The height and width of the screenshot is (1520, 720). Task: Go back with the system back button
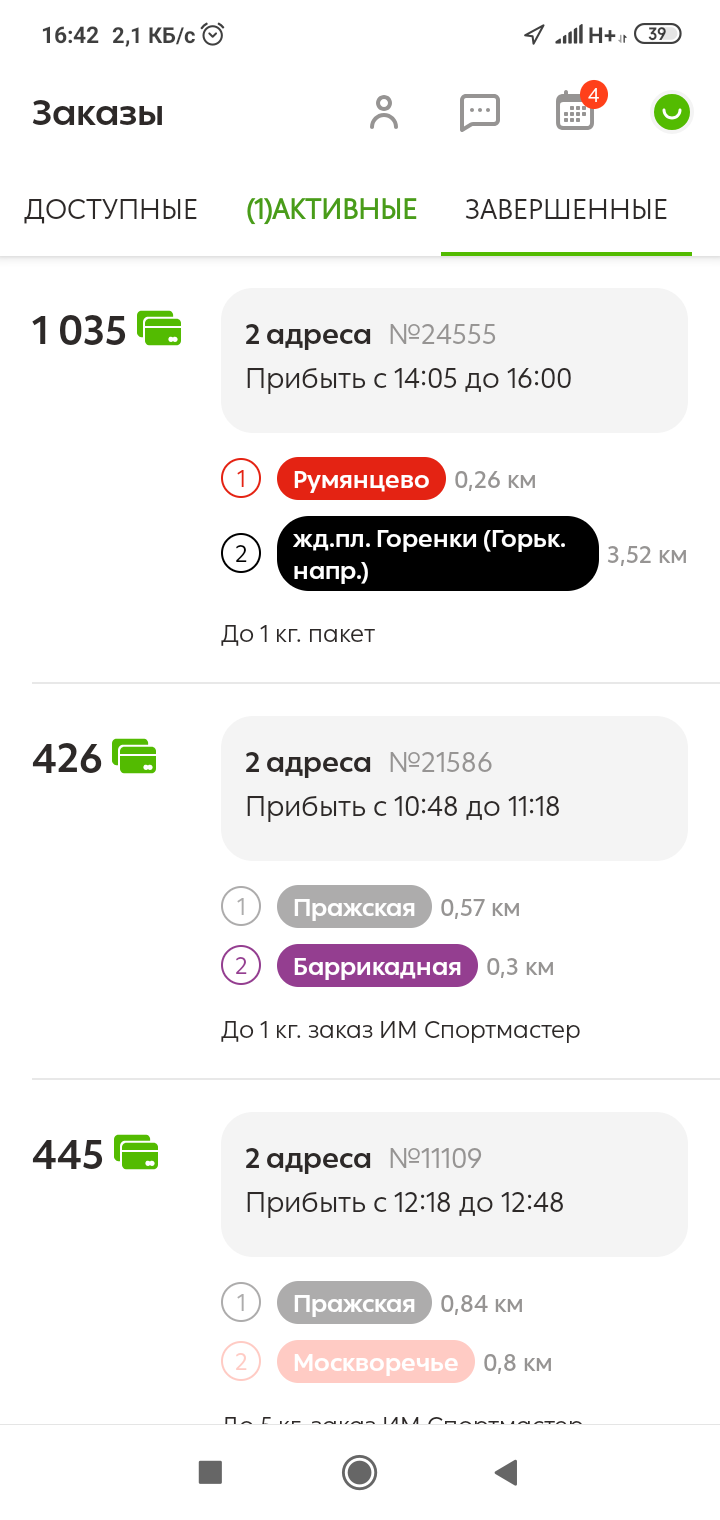[x=506, y=1471]
